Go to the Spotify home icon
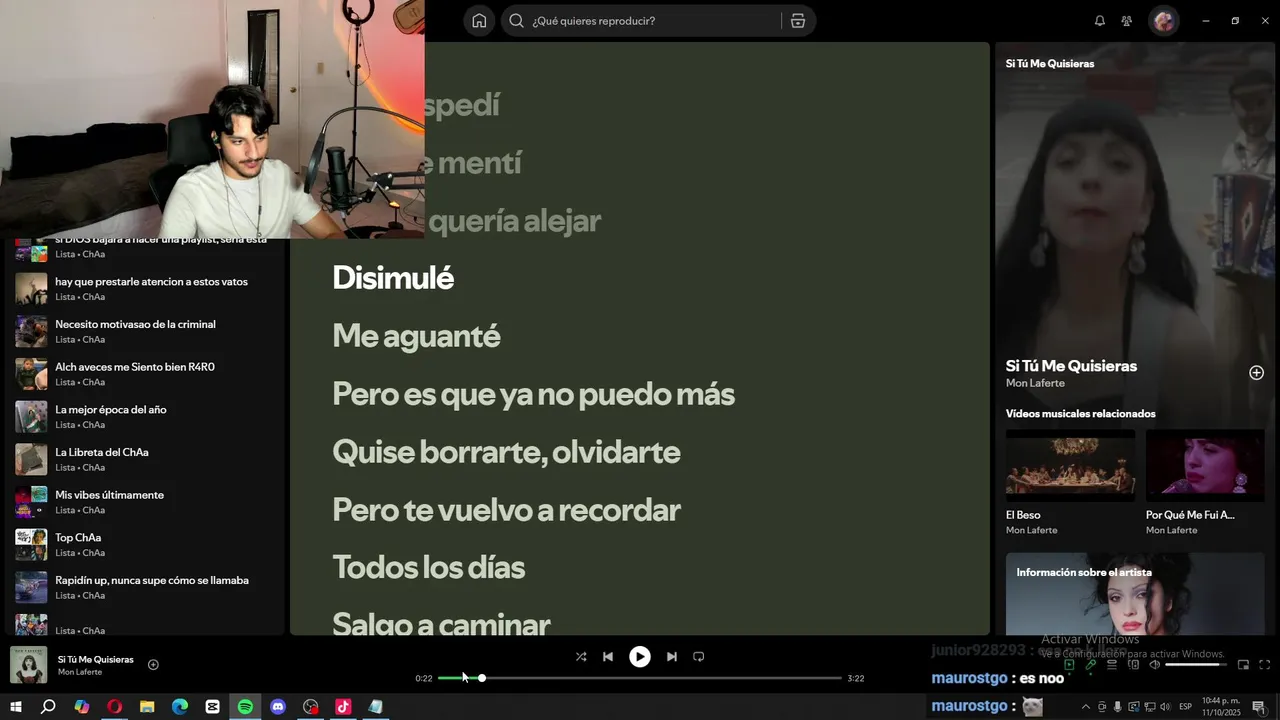The height and width of the screenshot is (720, 1280). pos(479,21)
